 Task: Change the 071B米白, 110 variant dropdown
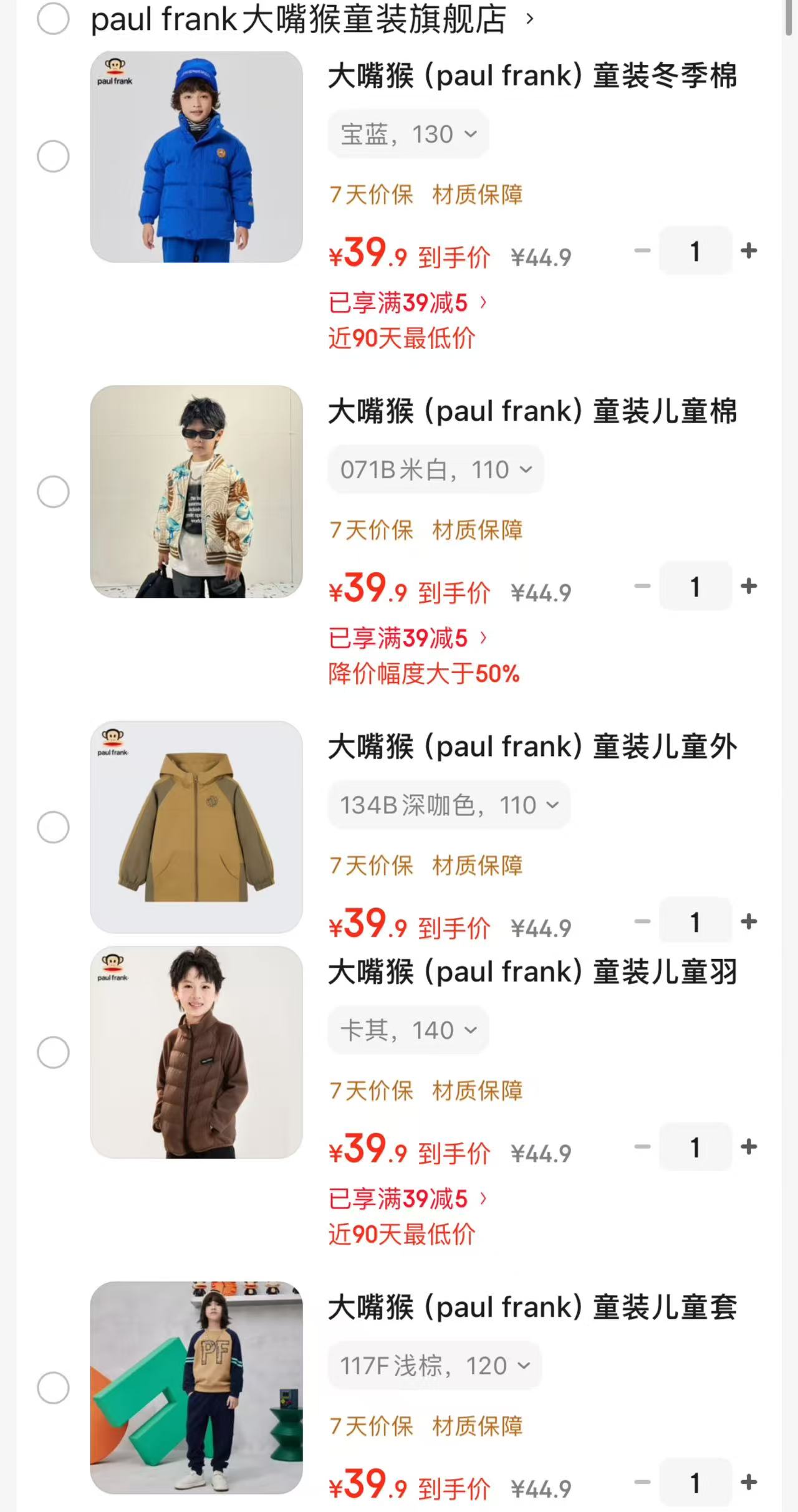pos(436,469)
